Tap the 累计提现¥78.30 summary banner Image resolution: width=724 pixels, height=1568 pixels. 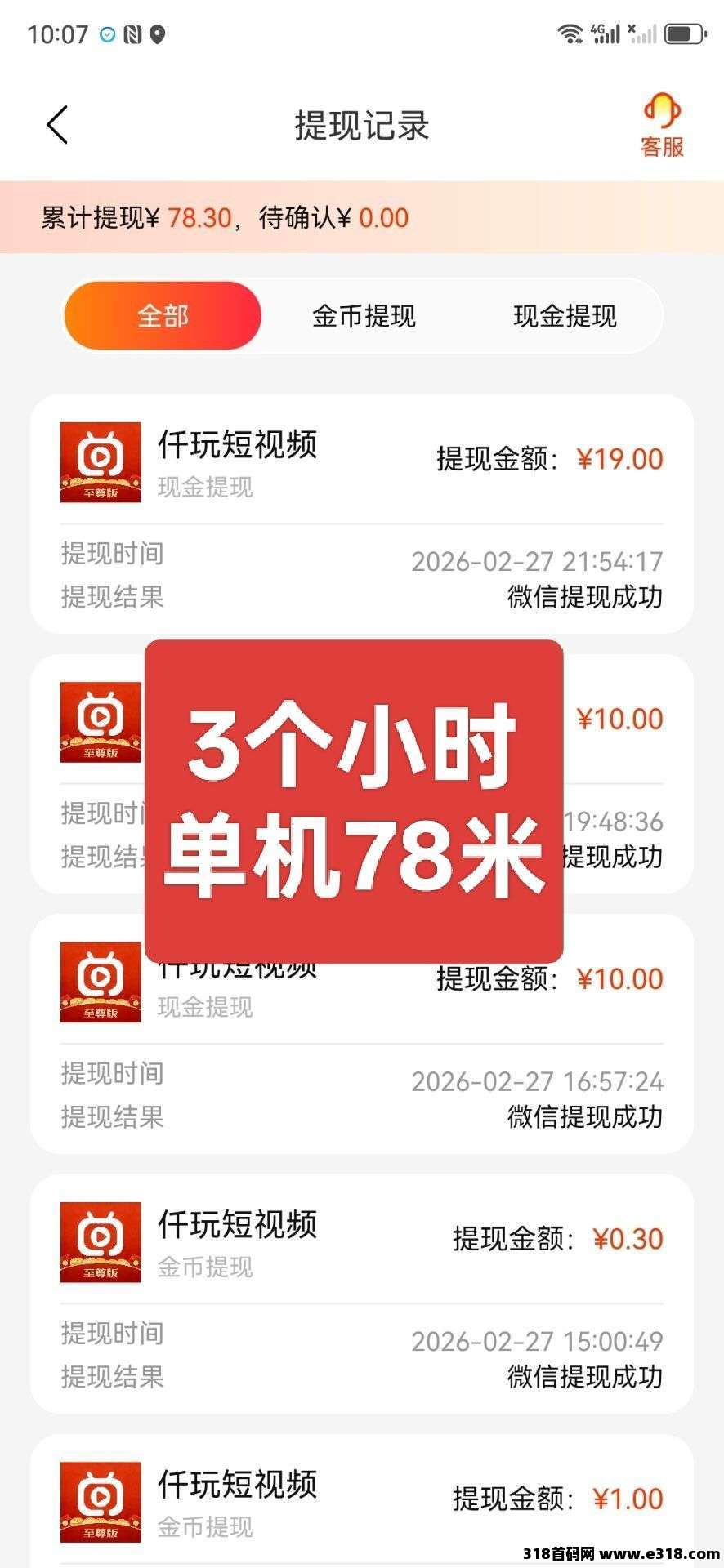point(225,218)
